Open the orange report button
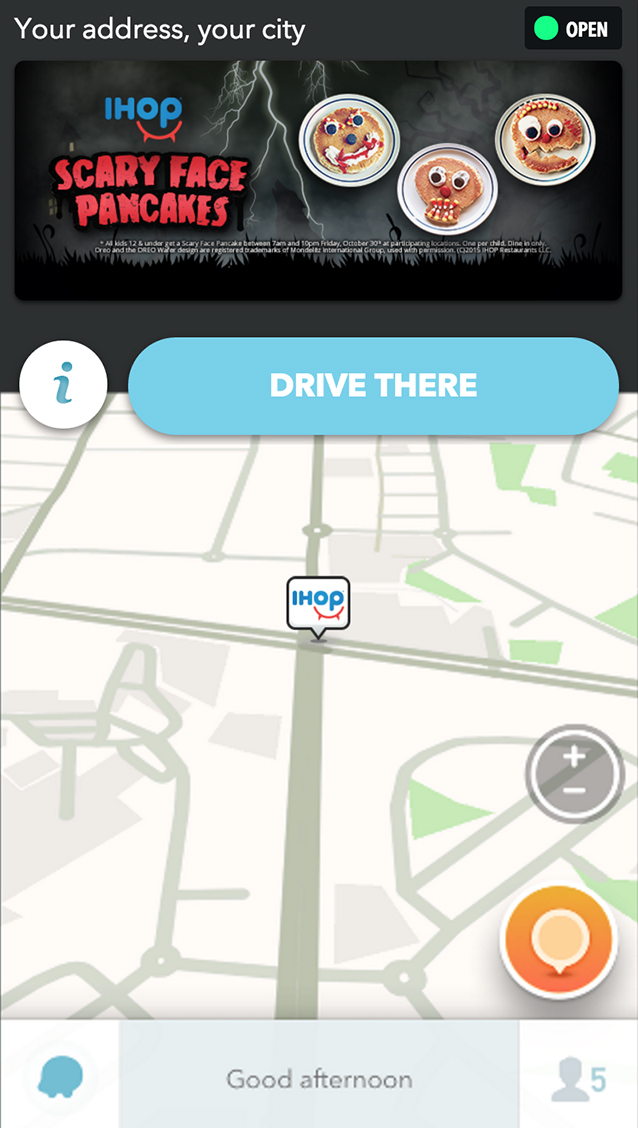 point(558,941)
